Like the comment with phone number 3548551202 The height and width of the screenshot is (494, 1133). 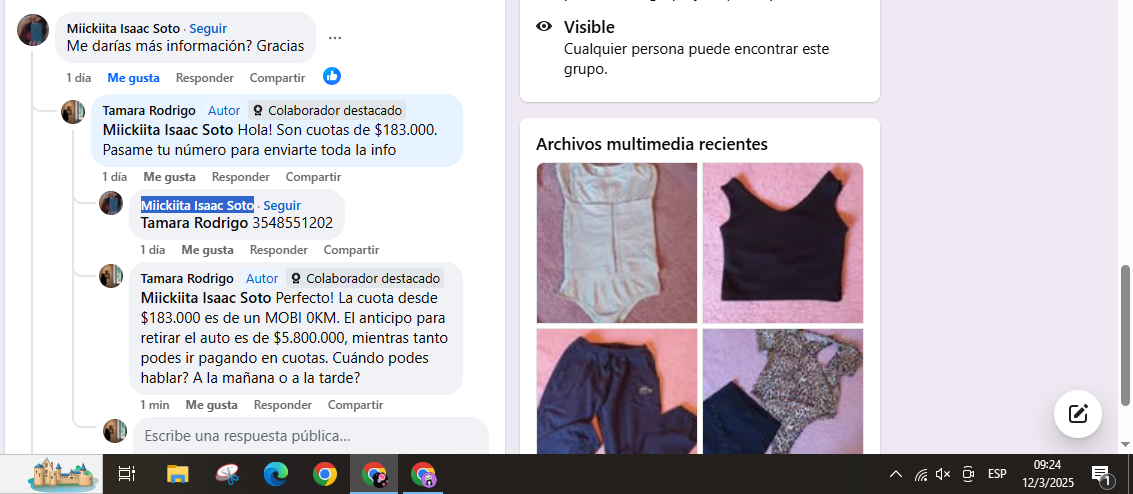[x=207, y=249]
